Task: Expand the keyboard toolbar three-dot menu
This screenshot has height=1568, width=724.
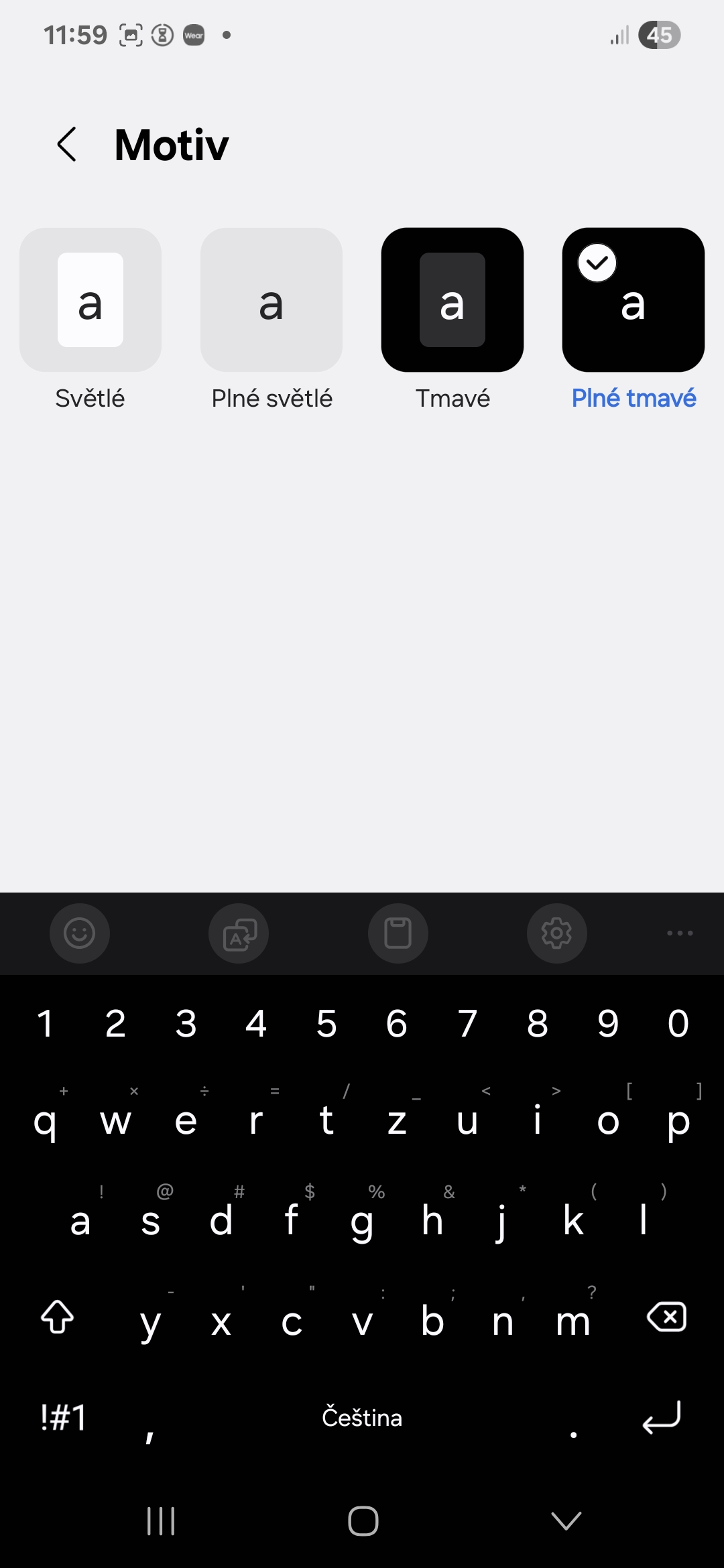Action: [x=680, y=933]
